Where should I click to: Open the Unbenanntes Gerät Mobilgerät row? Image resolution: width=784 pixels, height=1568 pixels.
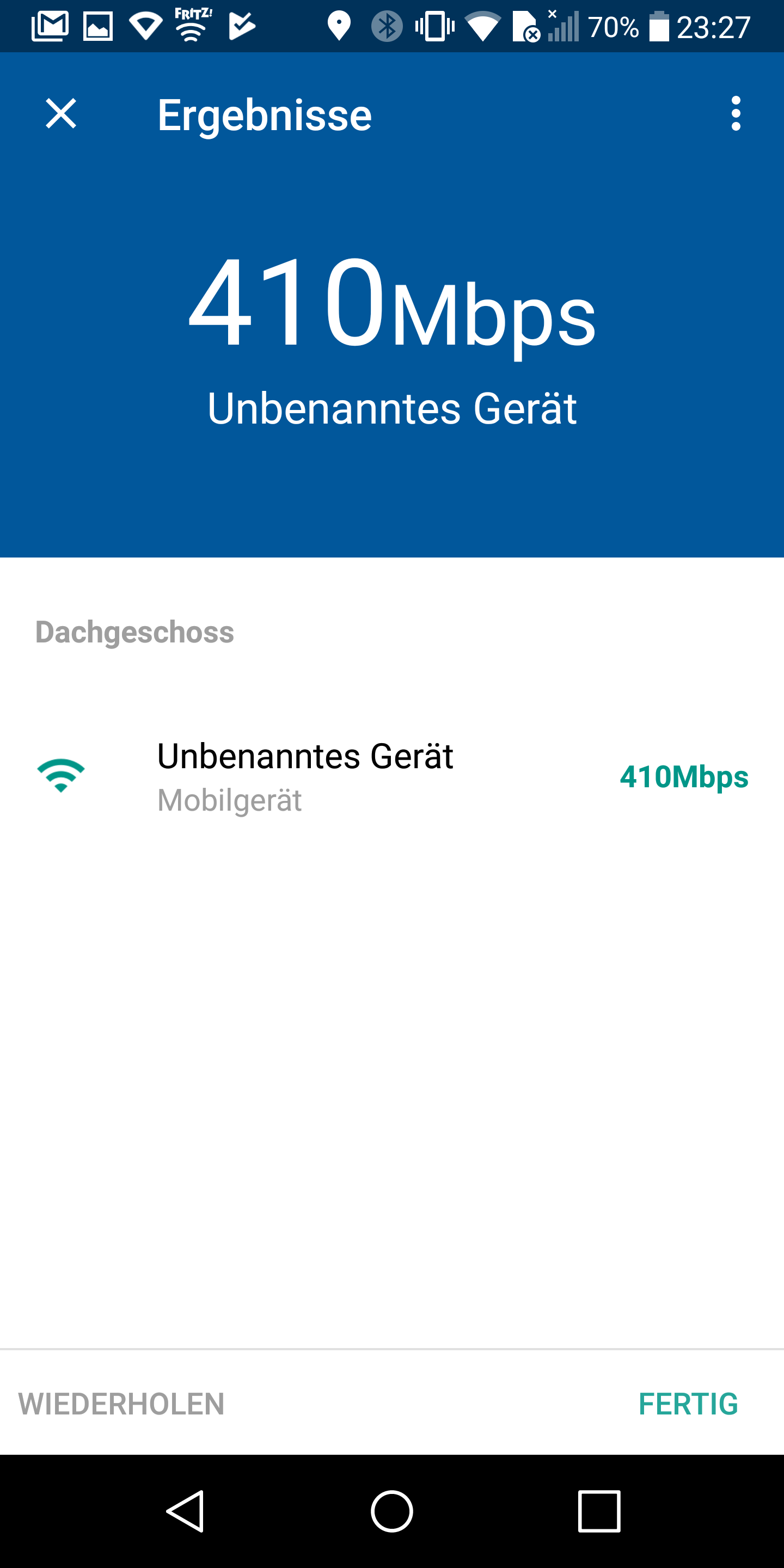[x=392, y=777]
